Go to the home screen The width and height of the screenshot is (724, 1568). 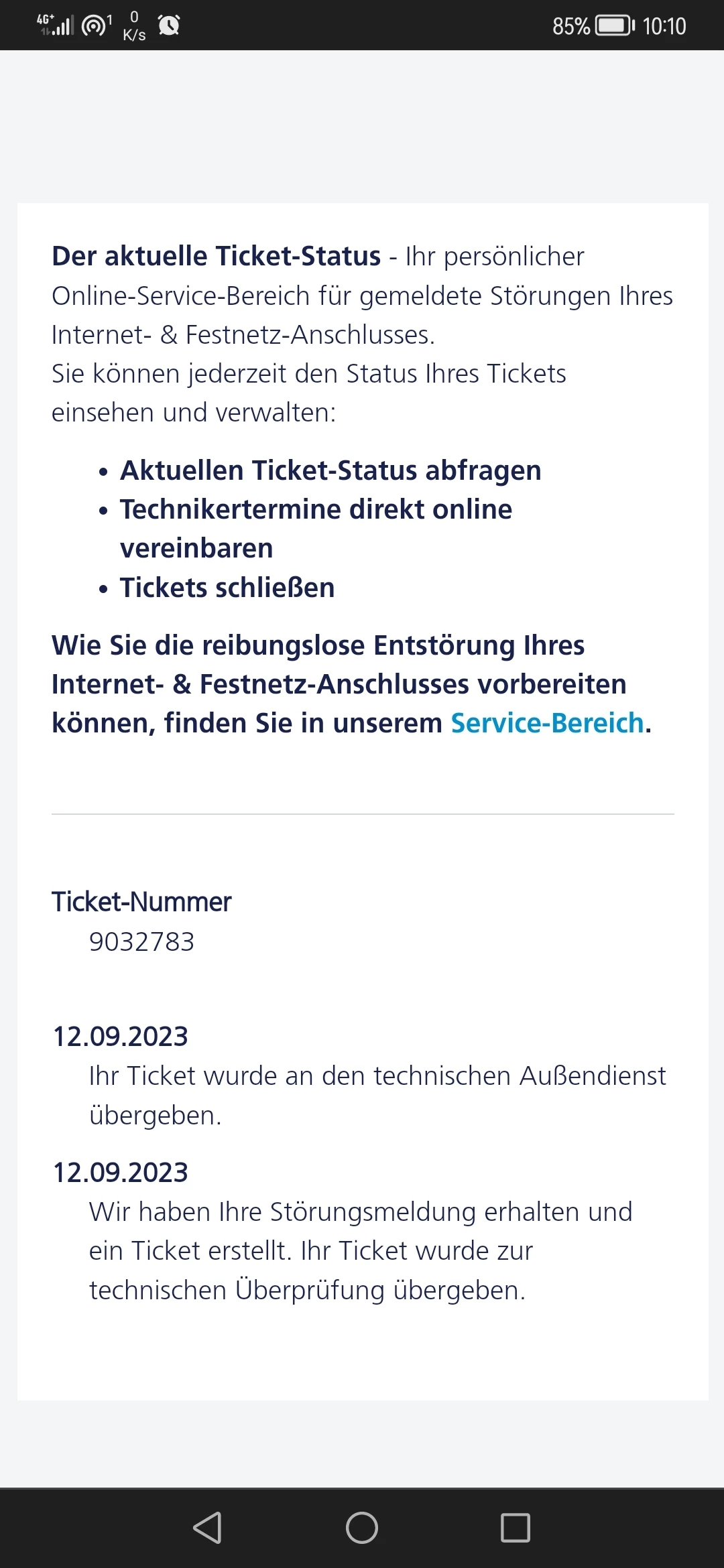click(362, 1528)
